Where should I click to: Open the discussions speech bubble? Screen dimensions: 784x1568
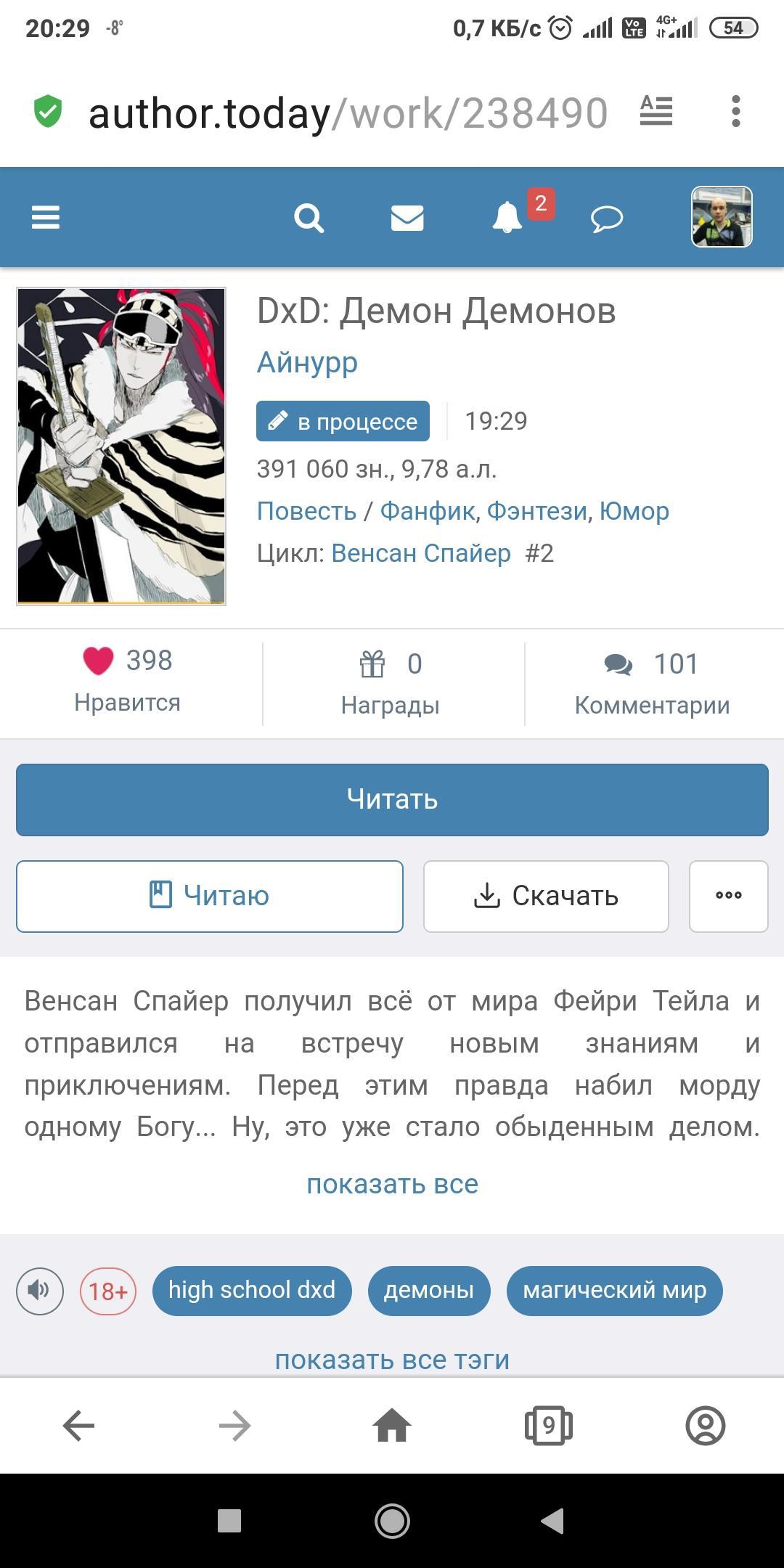(607, 218)
